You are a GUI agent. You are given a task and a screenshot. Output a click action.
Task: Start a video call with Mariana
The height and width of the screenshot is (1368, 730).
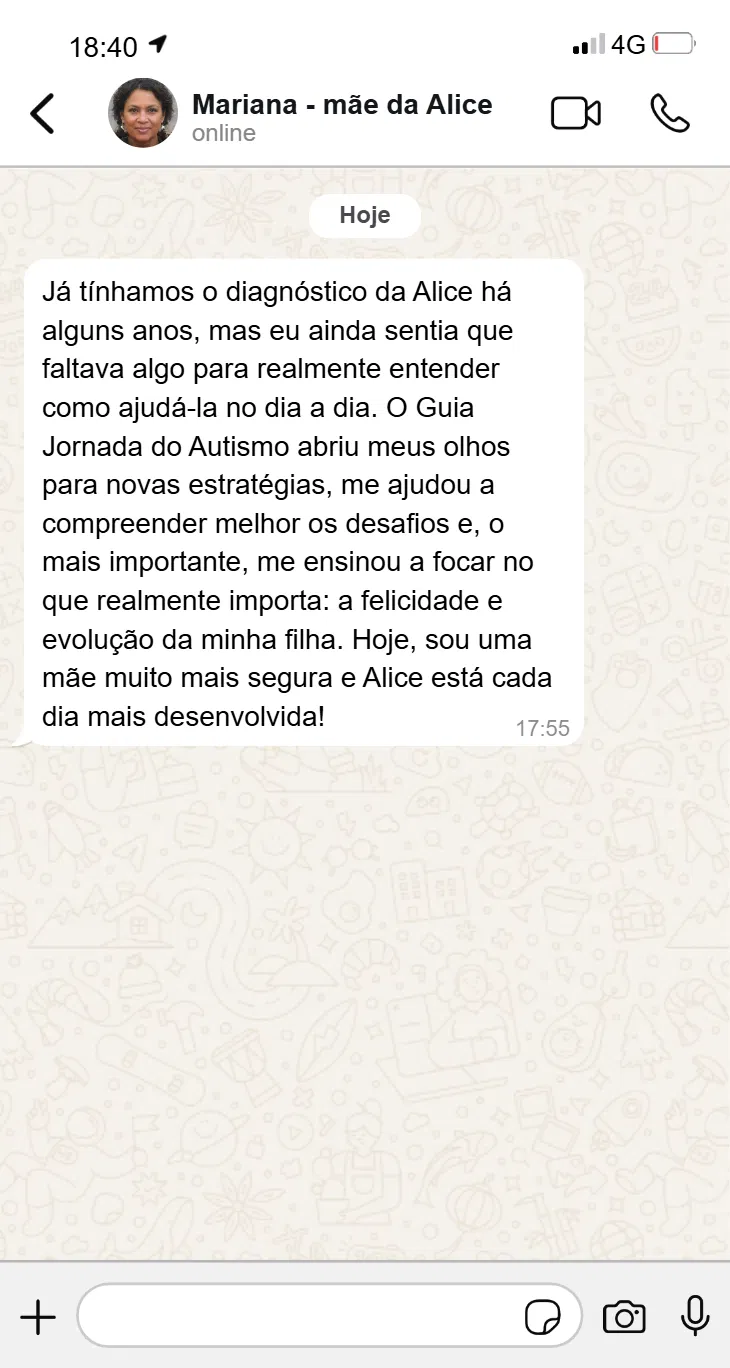(x=576, y=114)
